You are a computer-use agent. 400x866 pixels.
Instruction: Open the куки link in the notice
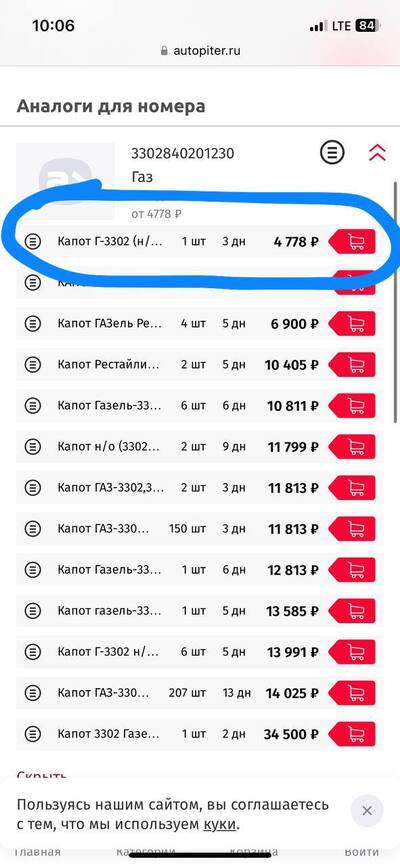[x=220, y=825]
